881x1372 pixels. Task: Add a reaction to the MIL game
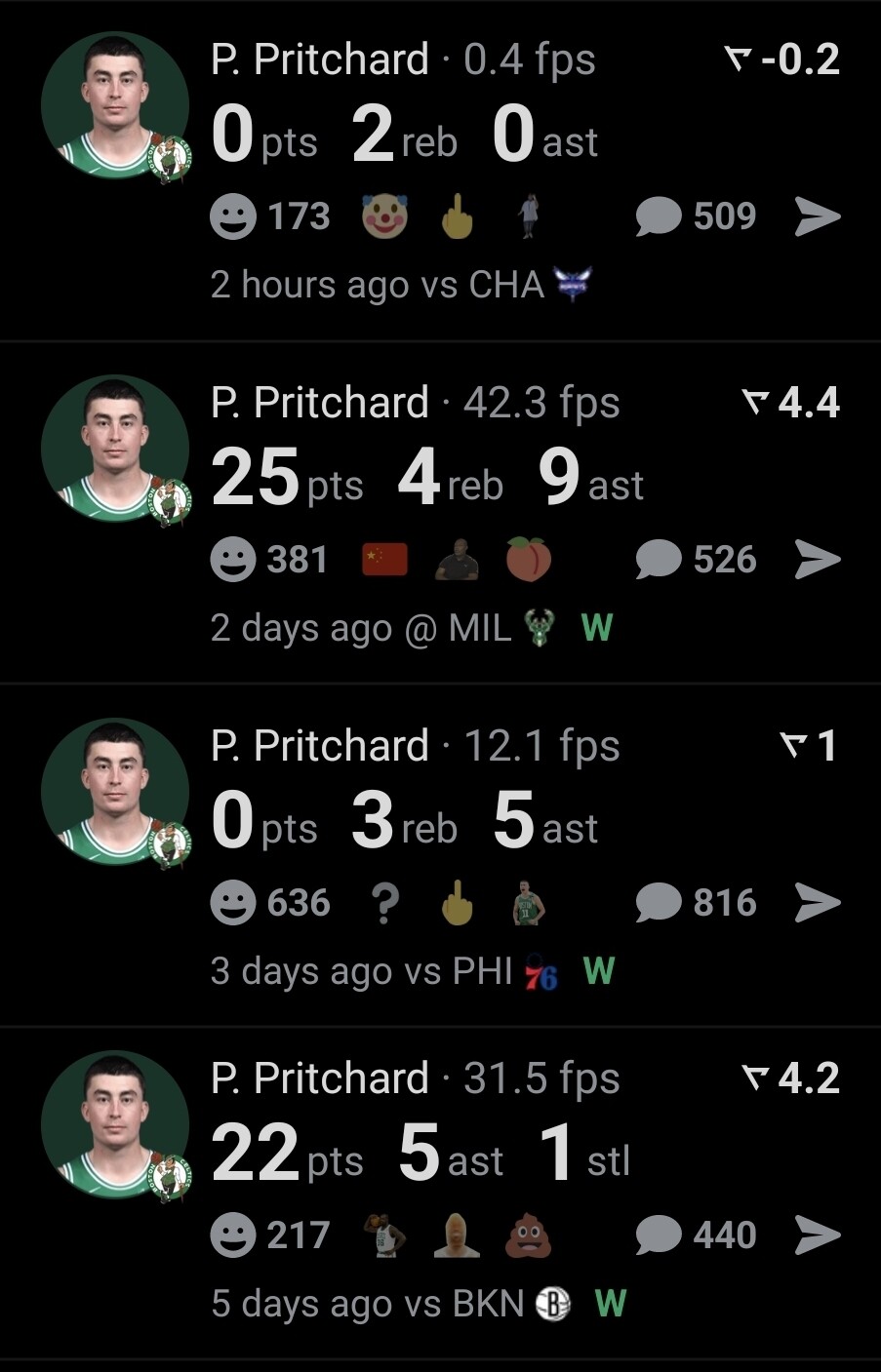coord(233,560)
